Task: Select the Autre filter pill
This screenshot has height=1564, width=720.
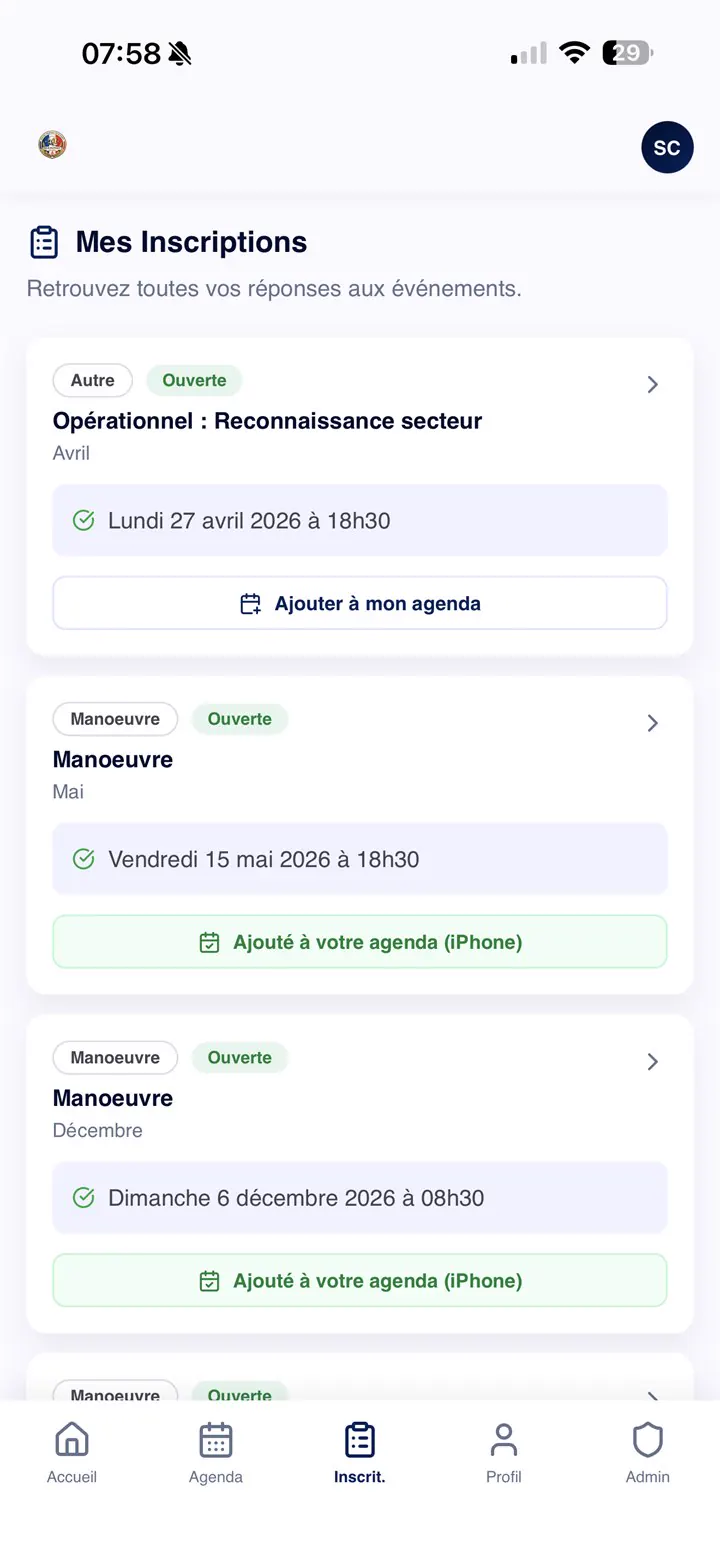Action: pos(92,380)
